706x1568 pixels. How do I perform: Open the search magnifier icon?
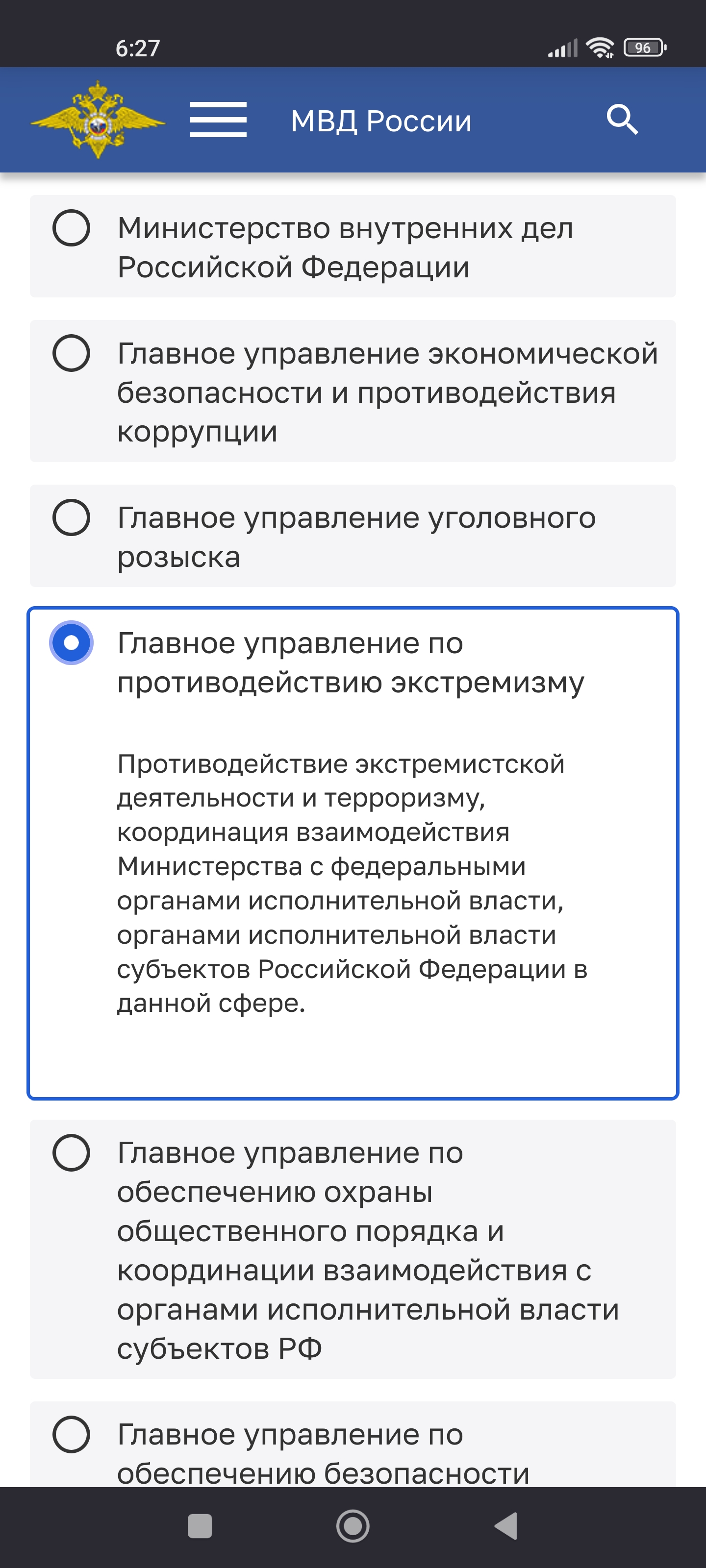[x=622, y=119]
